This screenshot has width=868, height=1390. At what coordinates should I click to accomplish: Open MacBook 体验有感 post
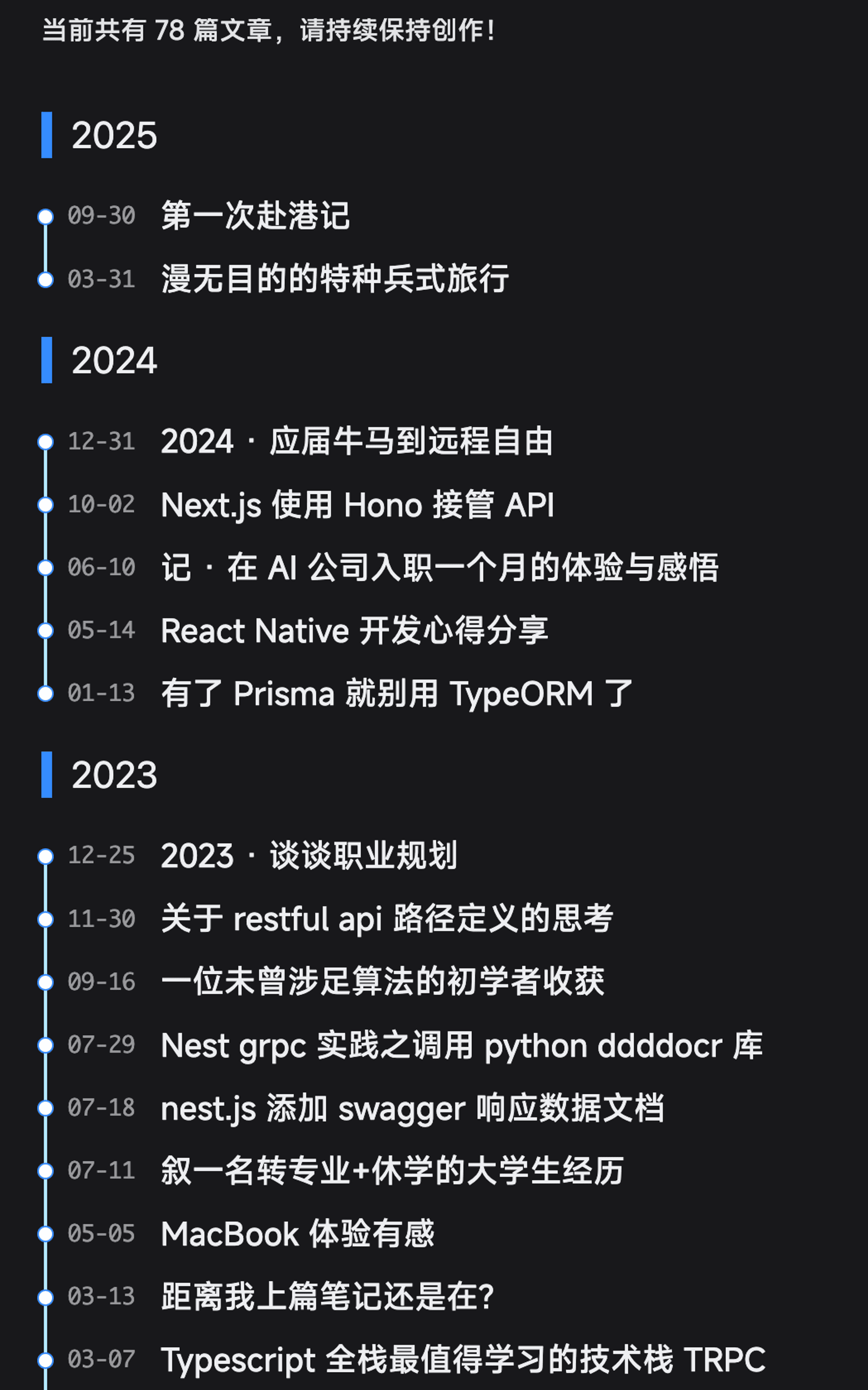pos(297,1234)
